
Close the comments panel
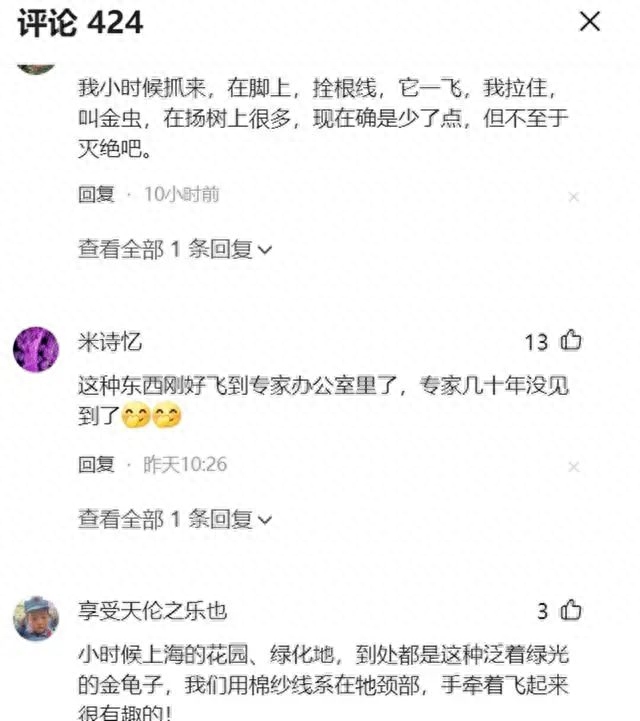590,21
